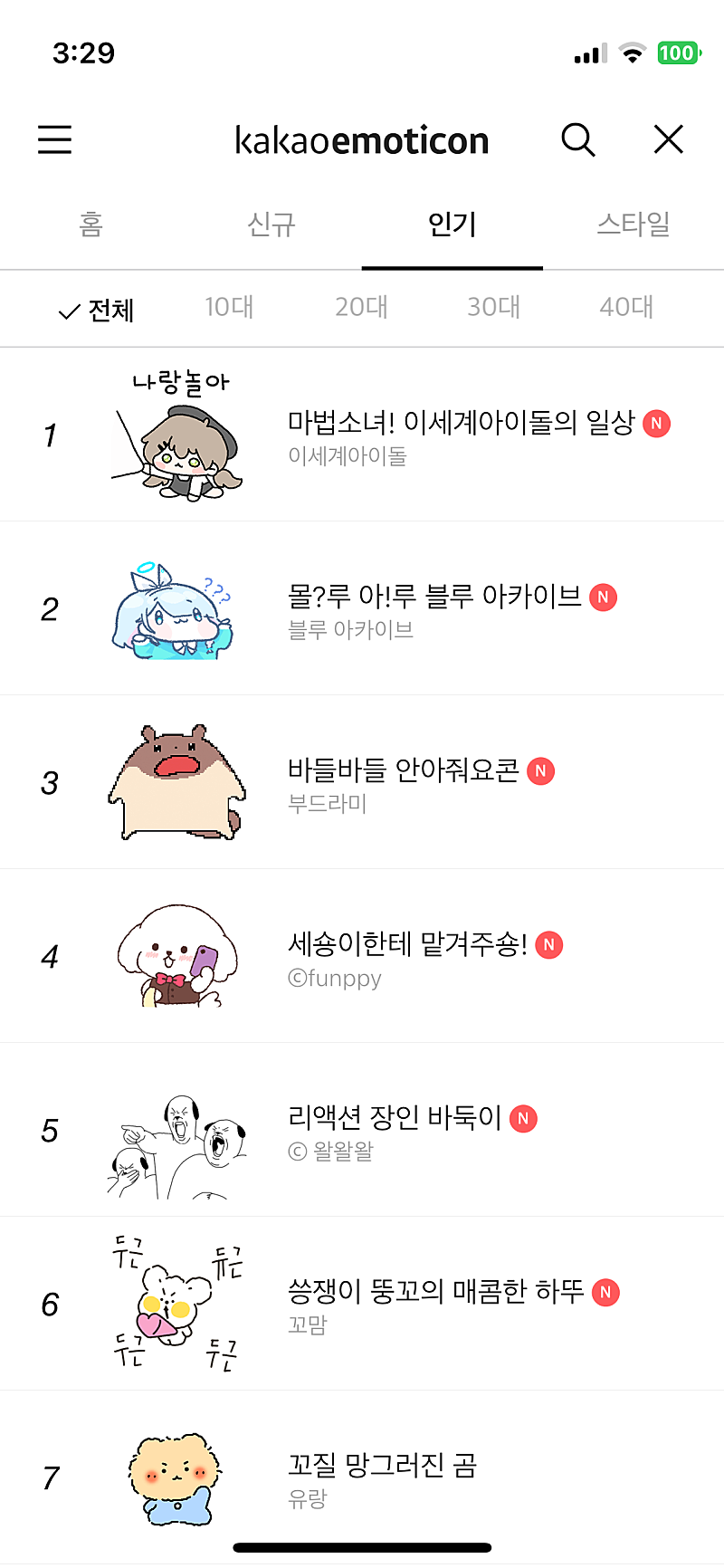This screenshot has height=1568, width=724.
Task: Filter popular emoticons by 20대
Action: pyautogui.click(x=361, y=308)
